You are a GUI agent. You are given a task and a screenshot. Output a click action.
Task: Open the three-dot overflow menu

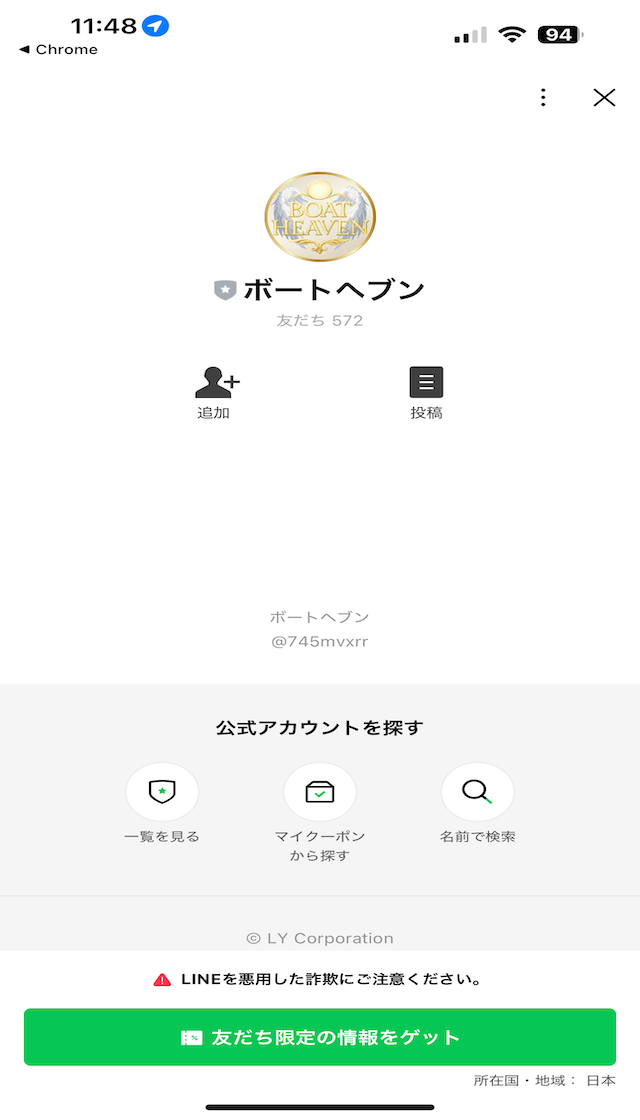pyautogui.click(x=544, y=98)
